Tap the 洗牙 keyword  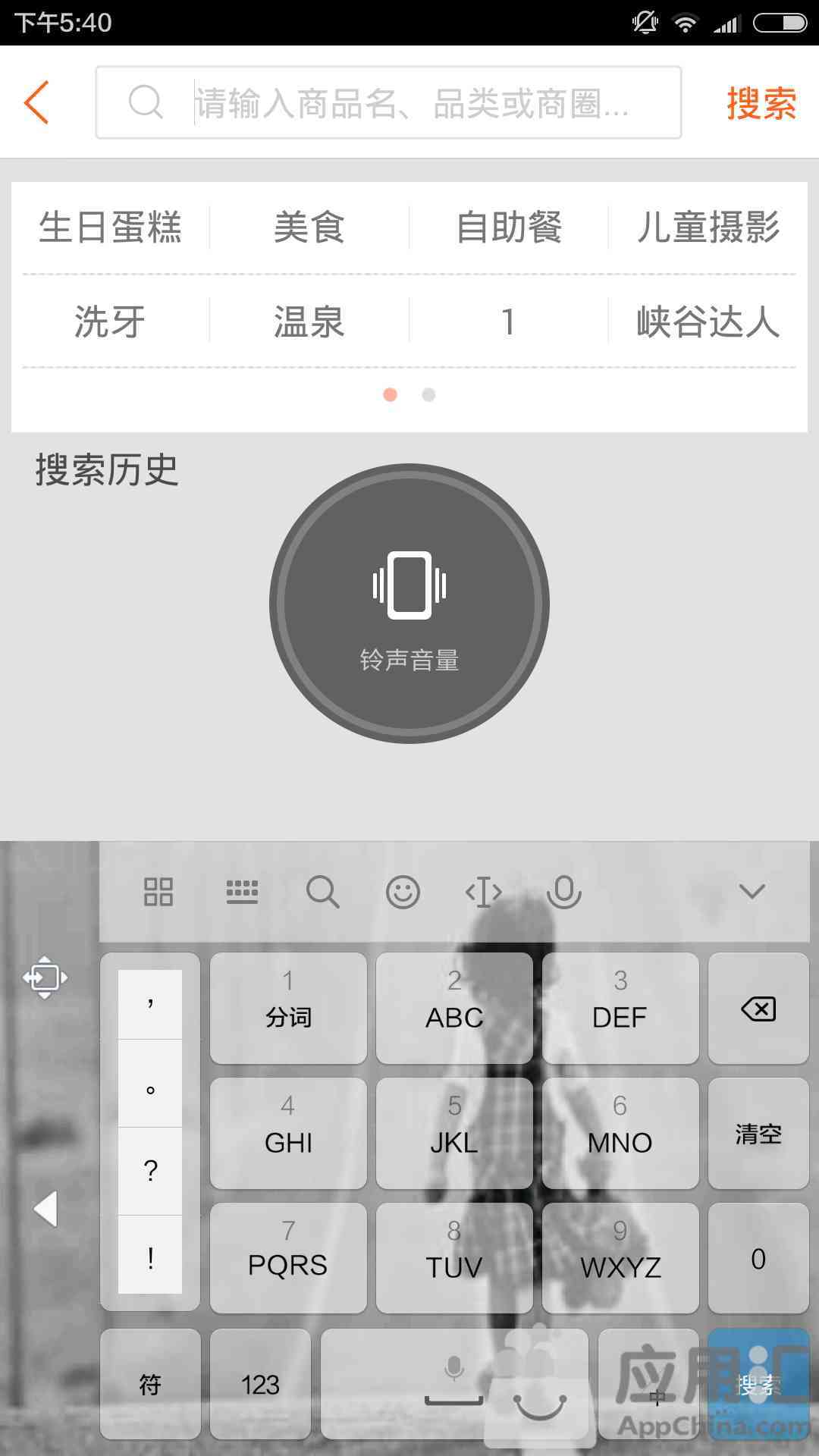111,322
